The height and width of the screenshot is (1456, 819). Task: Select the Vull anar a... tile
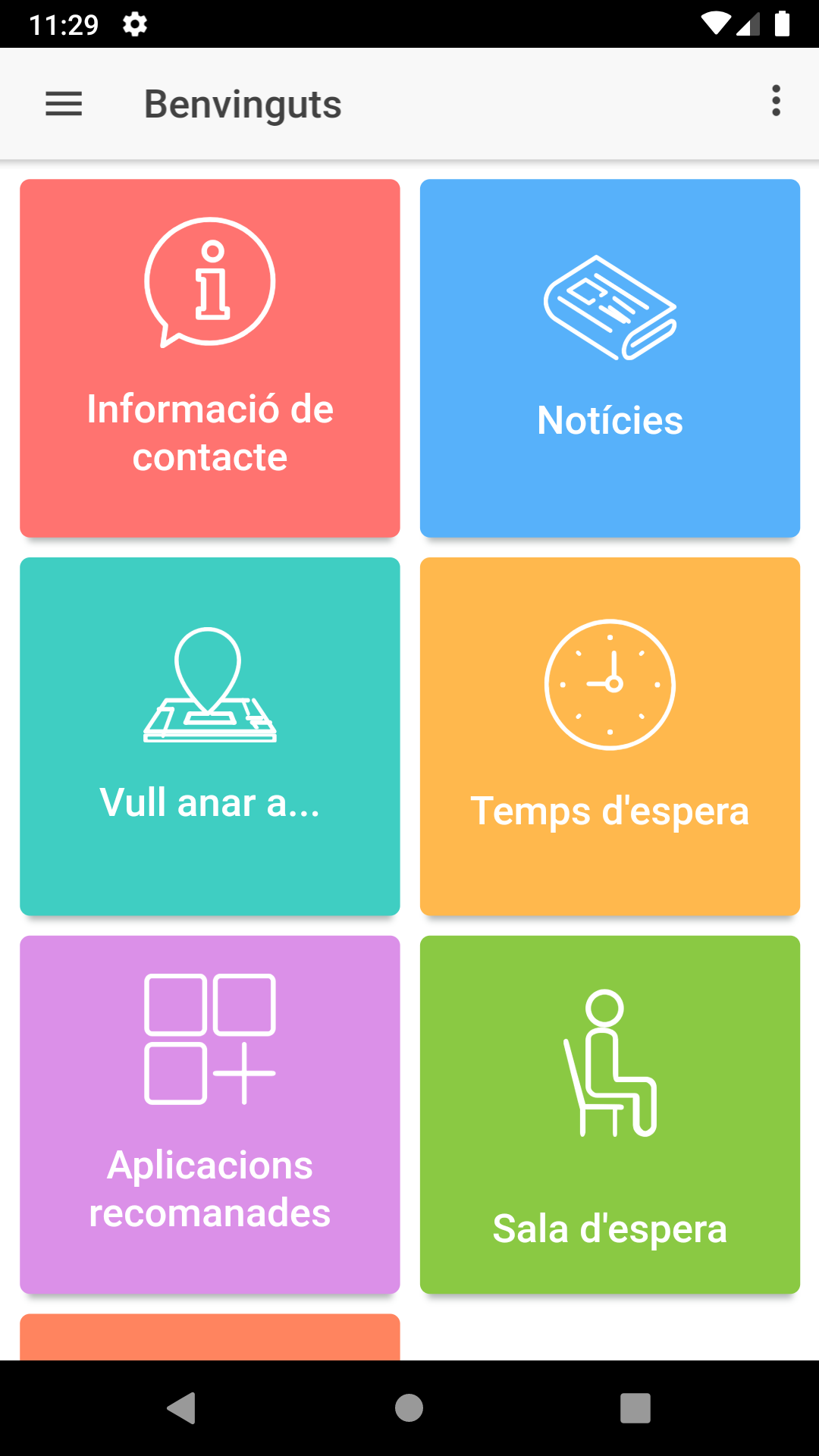click(x=210, y=736)
